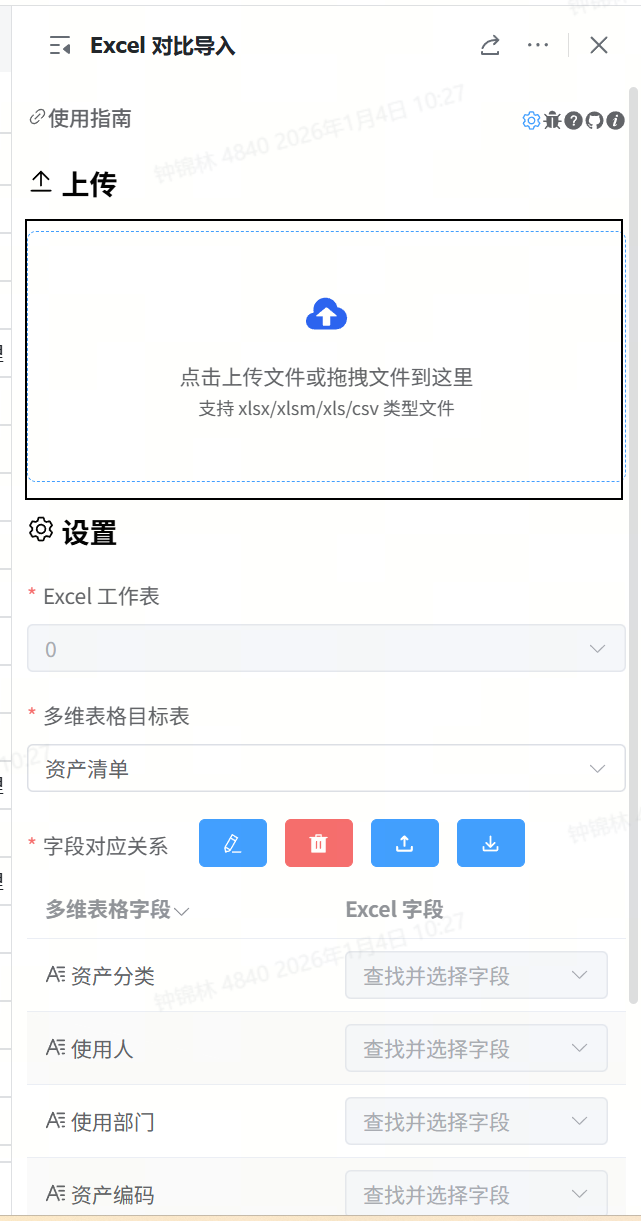Open the 多维表格目标表 dropdown showing 资产清单
The image size is (641, 1221).
(x=325, y=768)
